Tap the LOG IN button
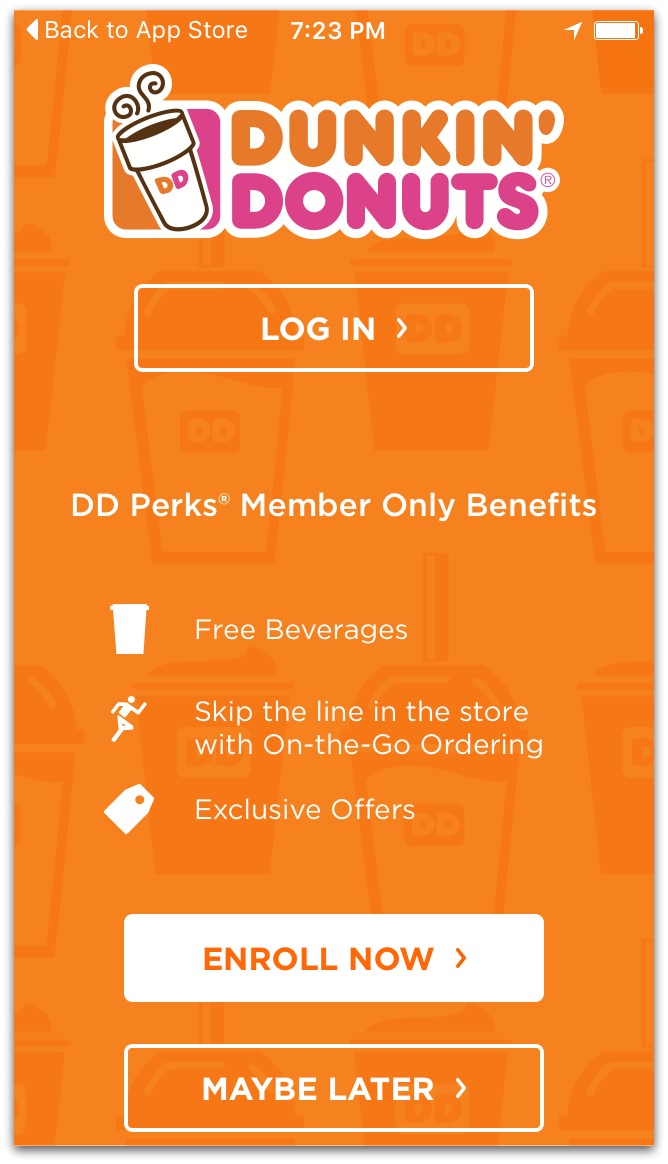The height and width of the screenshot is (1164, 668). tap(334, 327)
